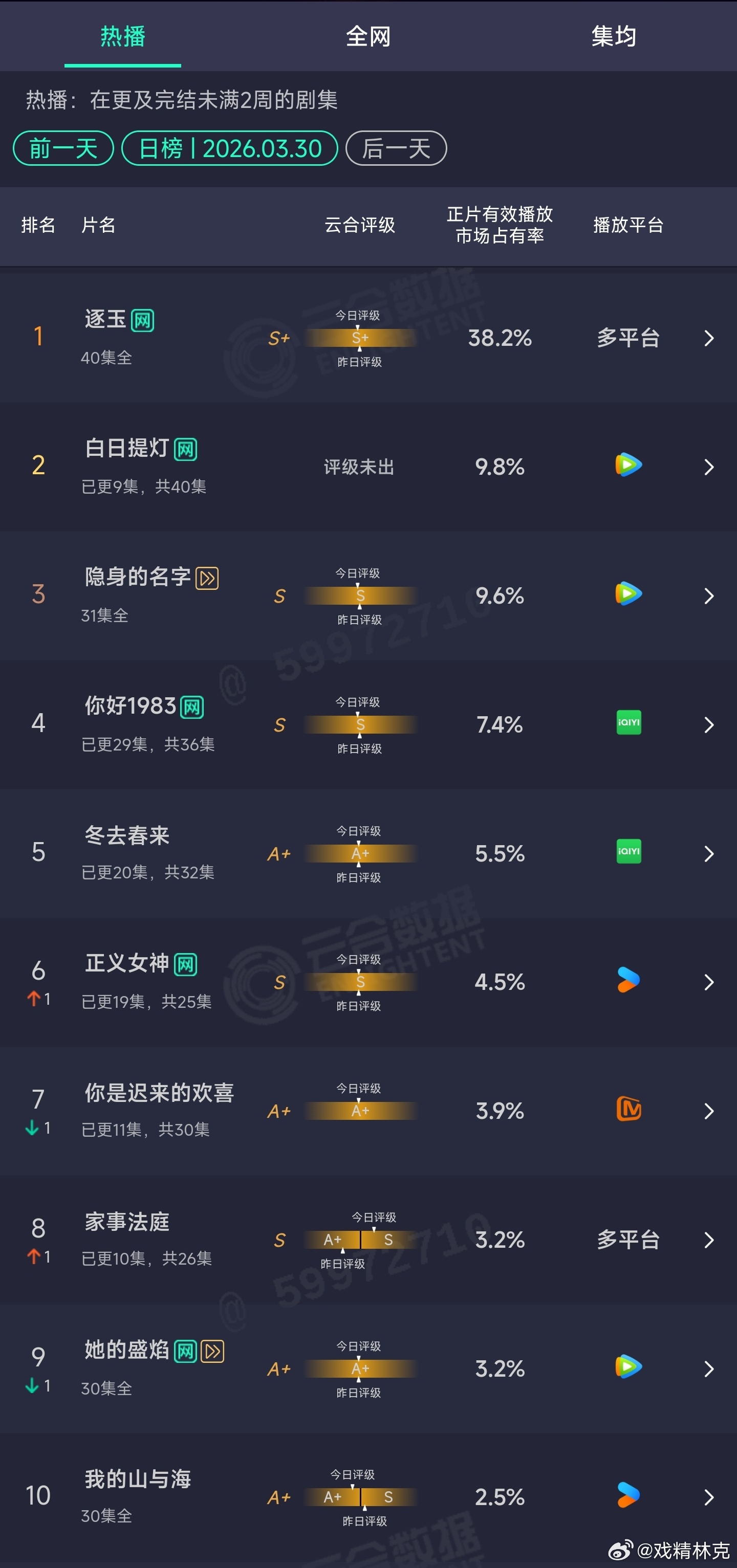
Task: Click the fast-forward badge next to 隐身的名字
Action: 208,577
